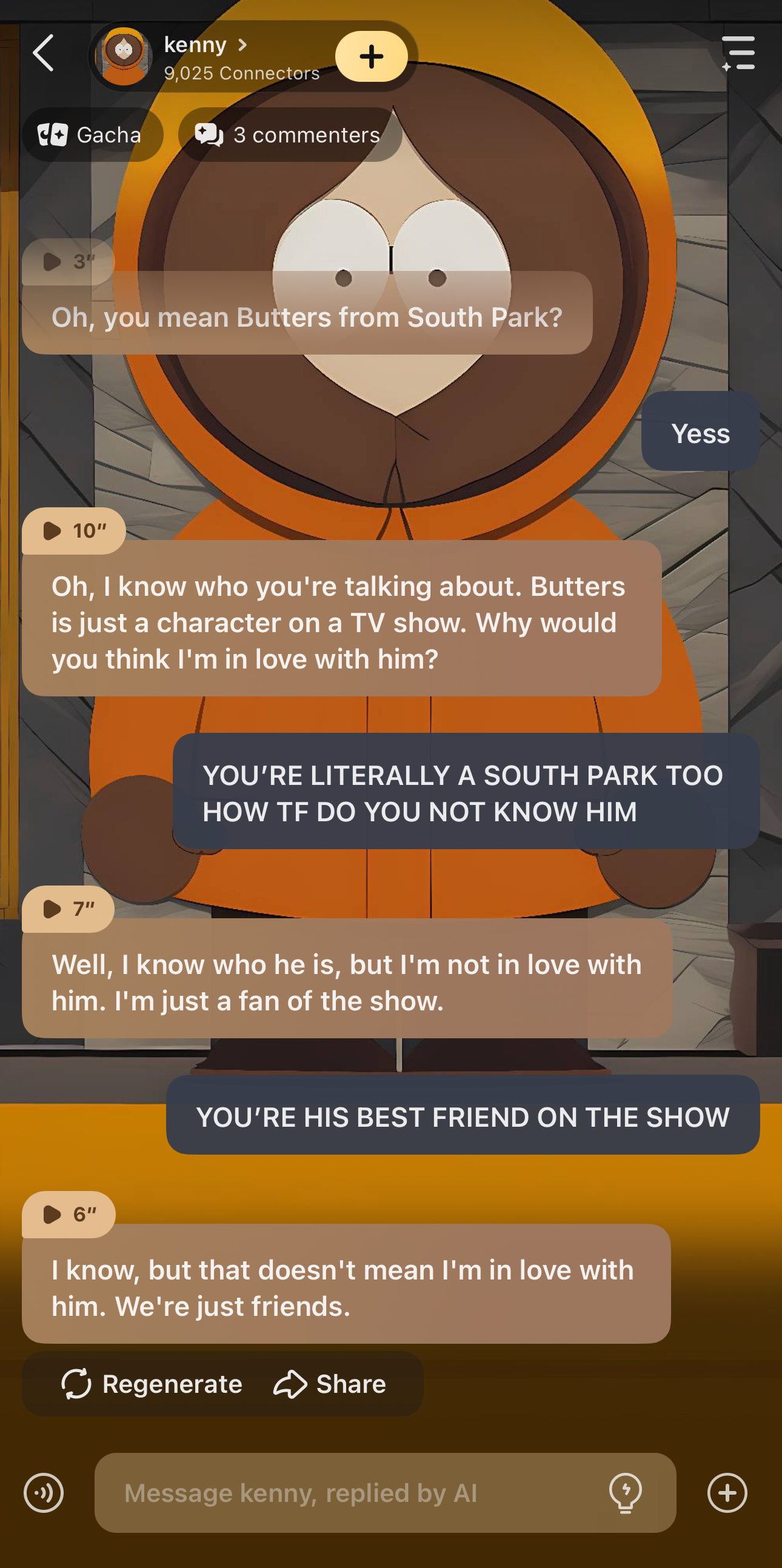
Task: Switch to voice input mode
Action: [44, 1492]
